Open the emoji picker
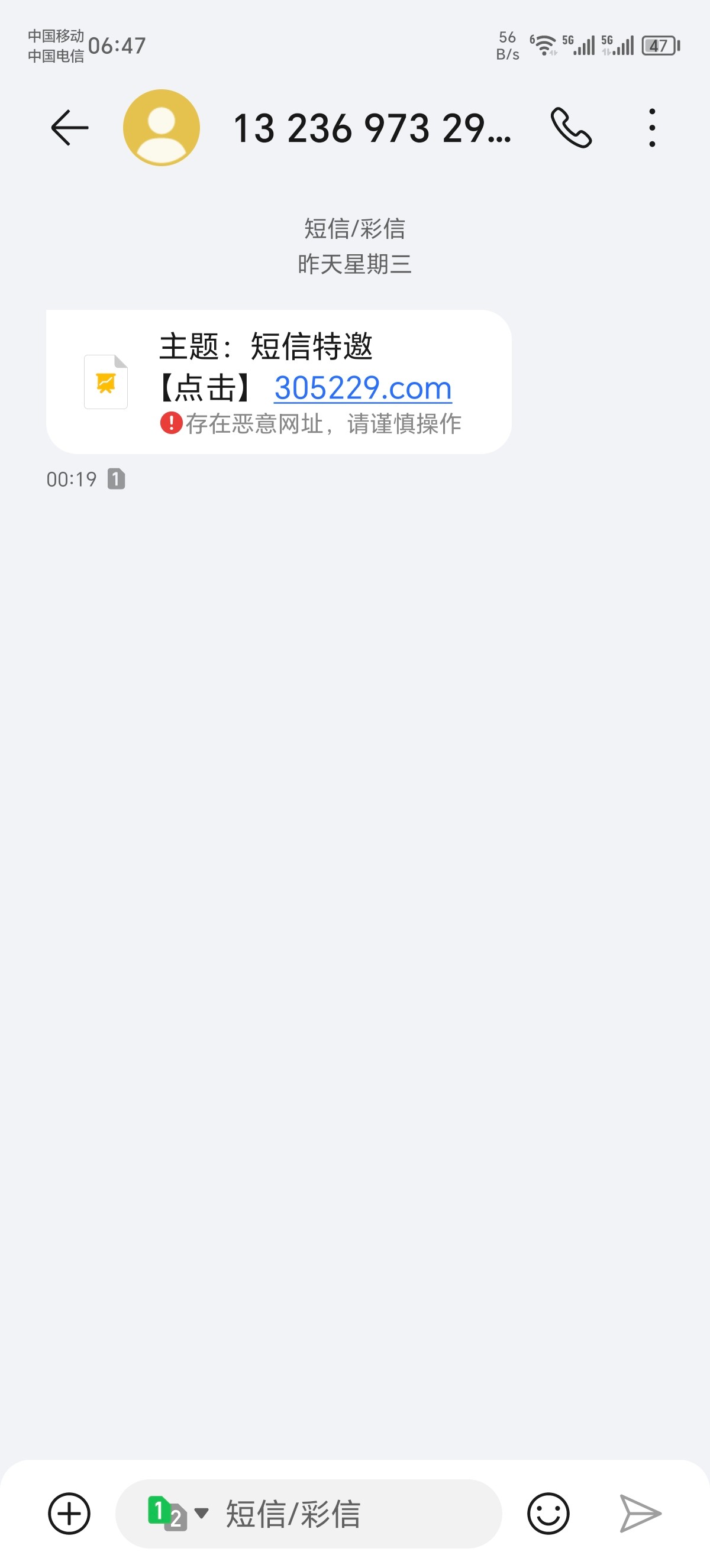Image resolution: width=710 pixels, height=1568 pixels. click(548, 1513)
